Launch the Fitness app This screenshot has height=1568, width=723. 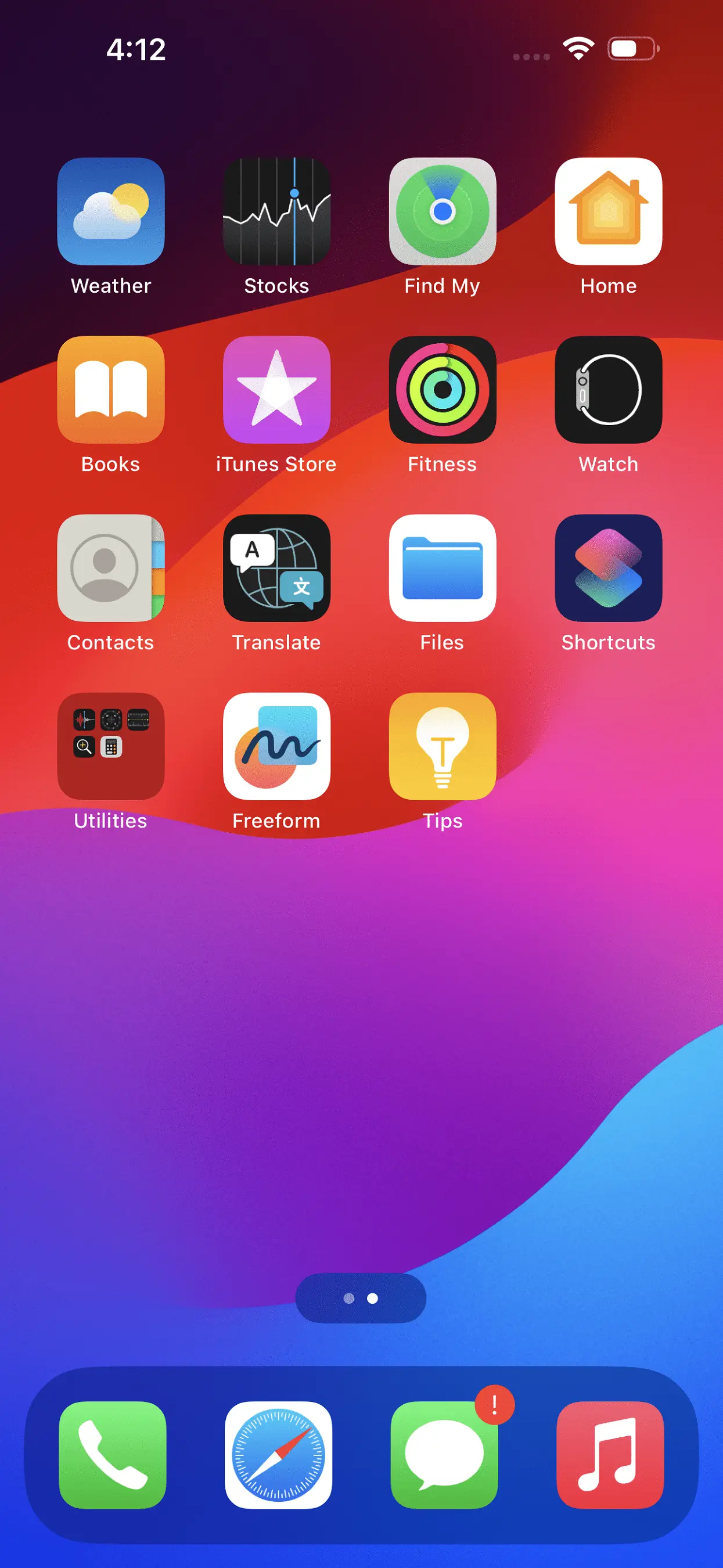point(443,390)
